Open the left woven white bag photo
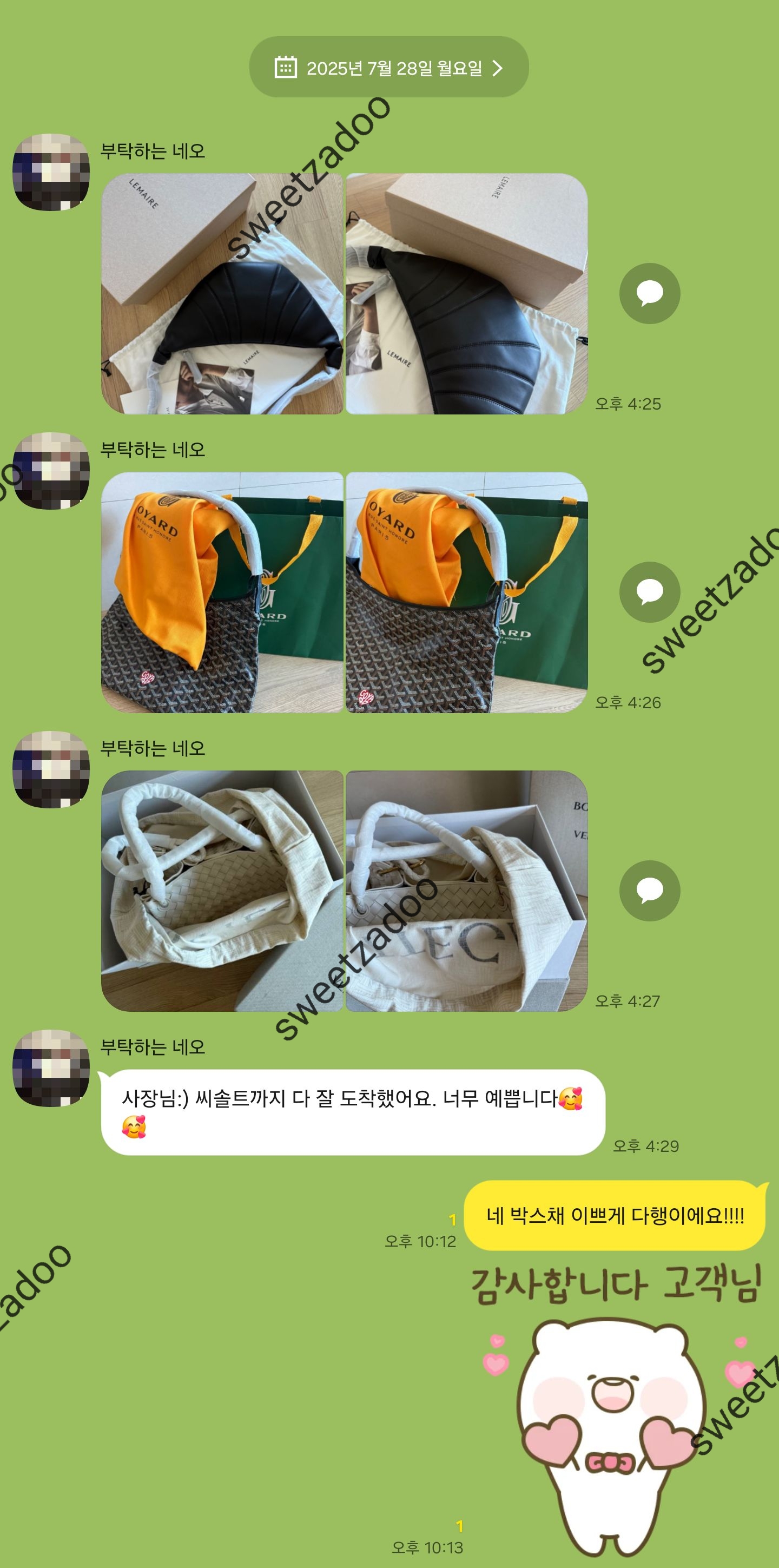 [x=222, y=891]
